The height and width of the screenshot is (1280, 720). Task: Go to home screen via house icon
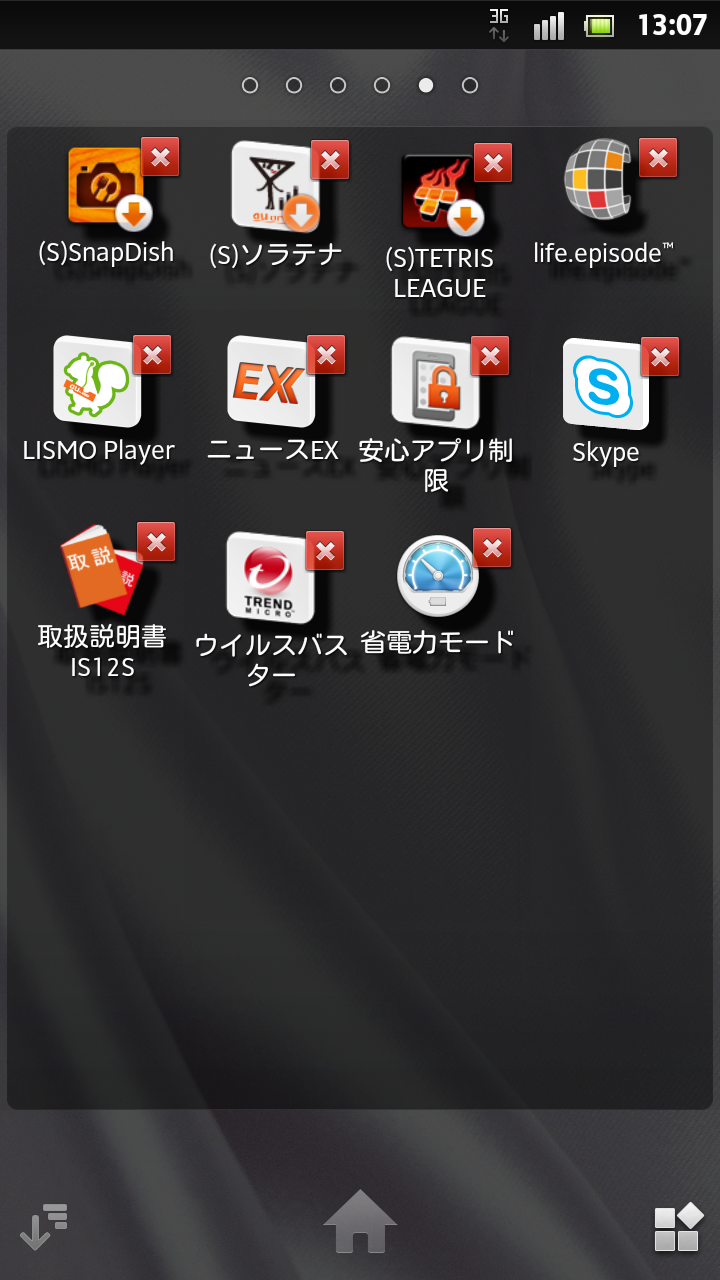click(360, 1222)
